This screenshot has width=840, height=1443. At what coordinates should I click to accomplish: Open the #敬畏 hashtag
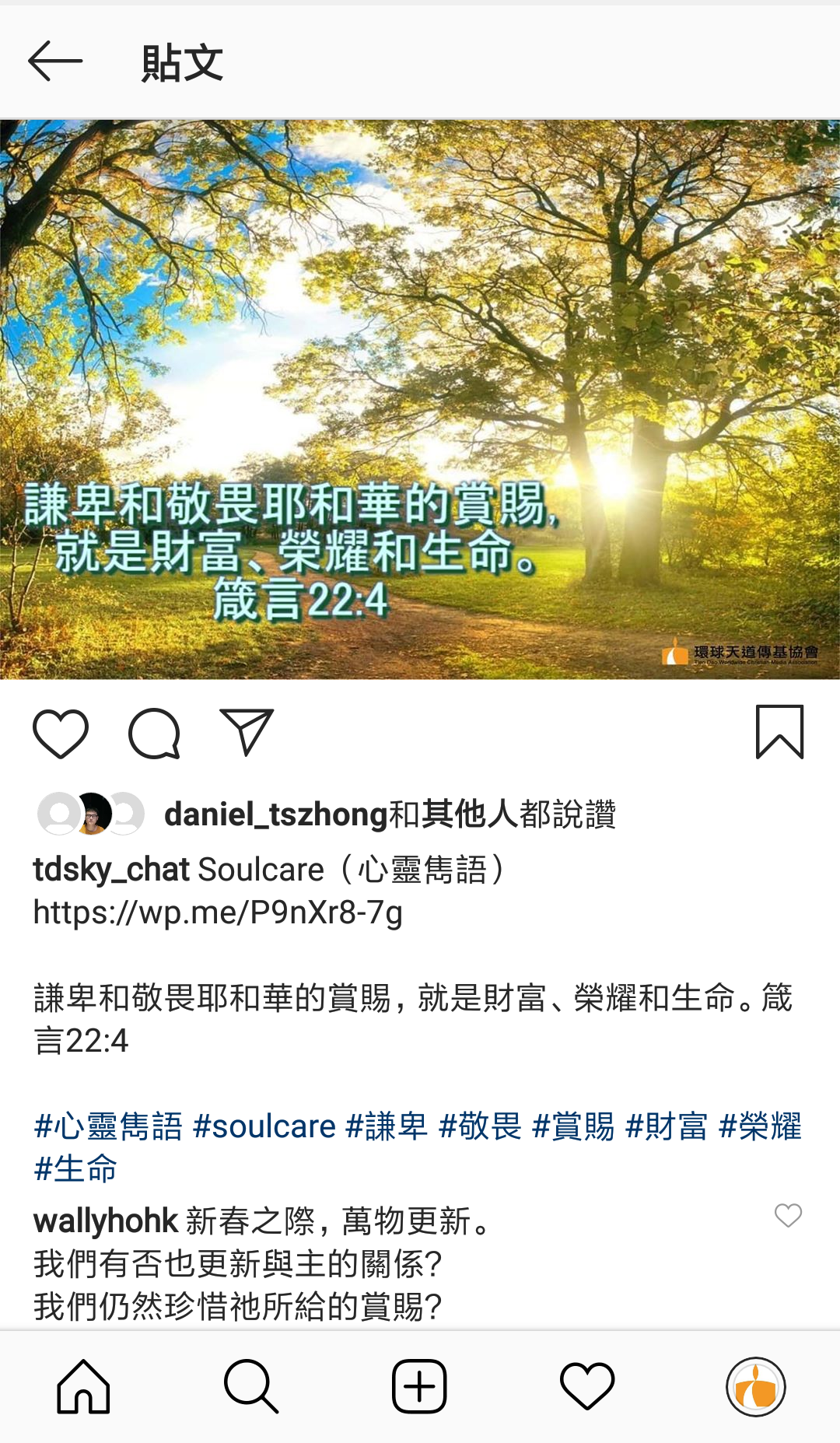pyautogui.click(x=480, y=1126)
